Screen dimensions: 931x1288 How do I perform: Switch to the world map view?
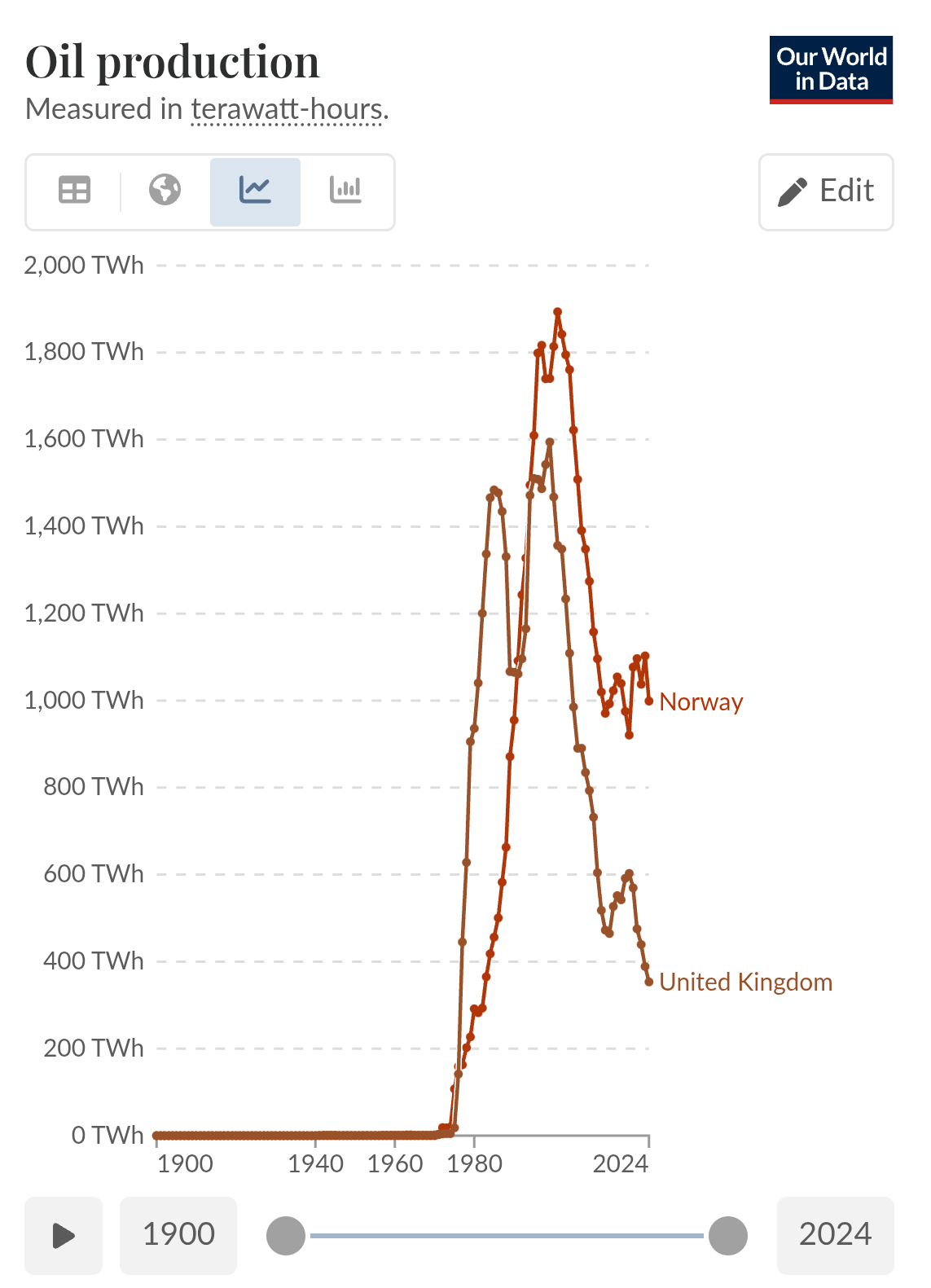(x=165, y=191)
